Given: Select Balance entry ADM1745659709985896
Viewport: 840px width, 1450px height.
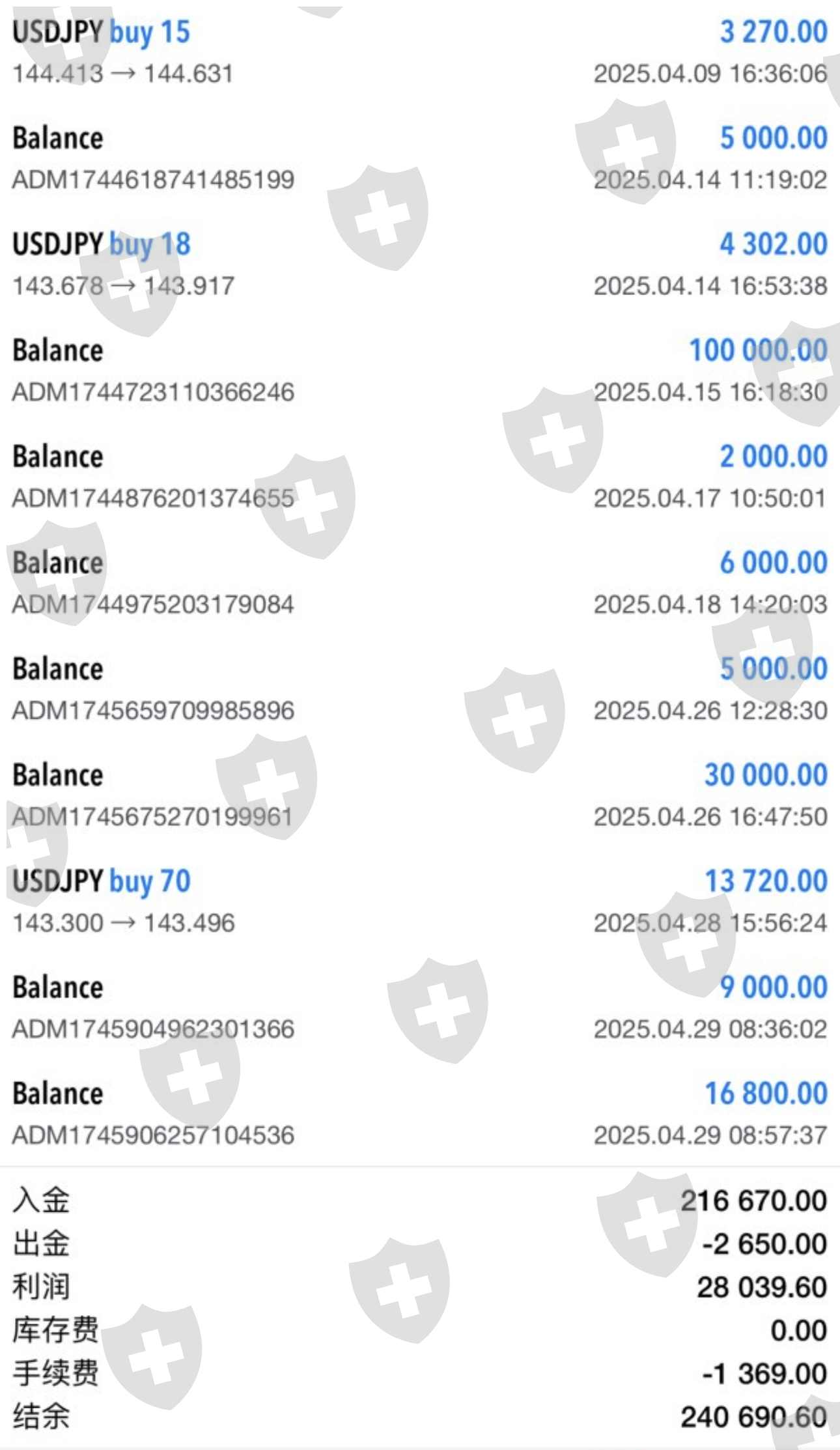Looking at the screenshot, I should 419,689.
